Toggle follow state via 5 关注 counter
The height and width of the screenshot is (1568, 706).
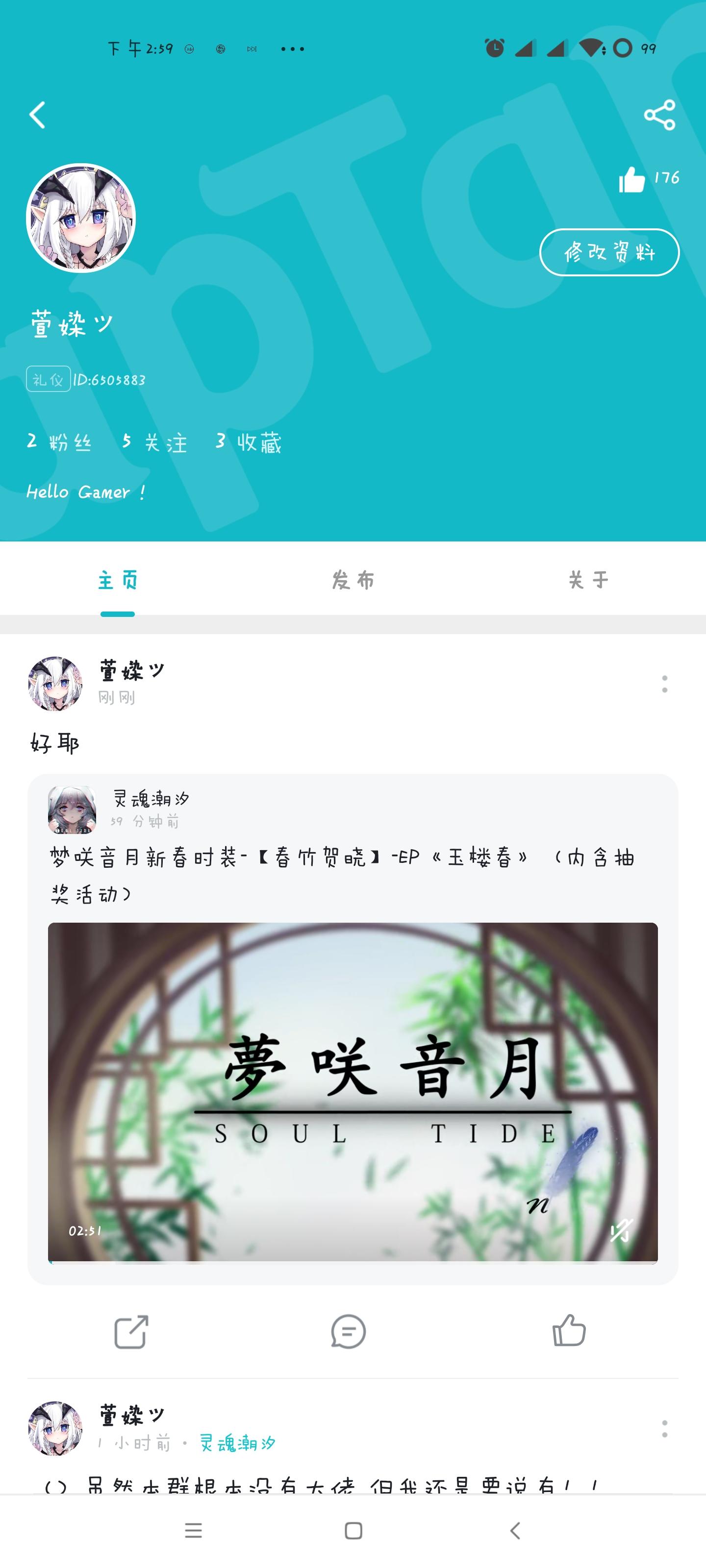pos(155,442)
